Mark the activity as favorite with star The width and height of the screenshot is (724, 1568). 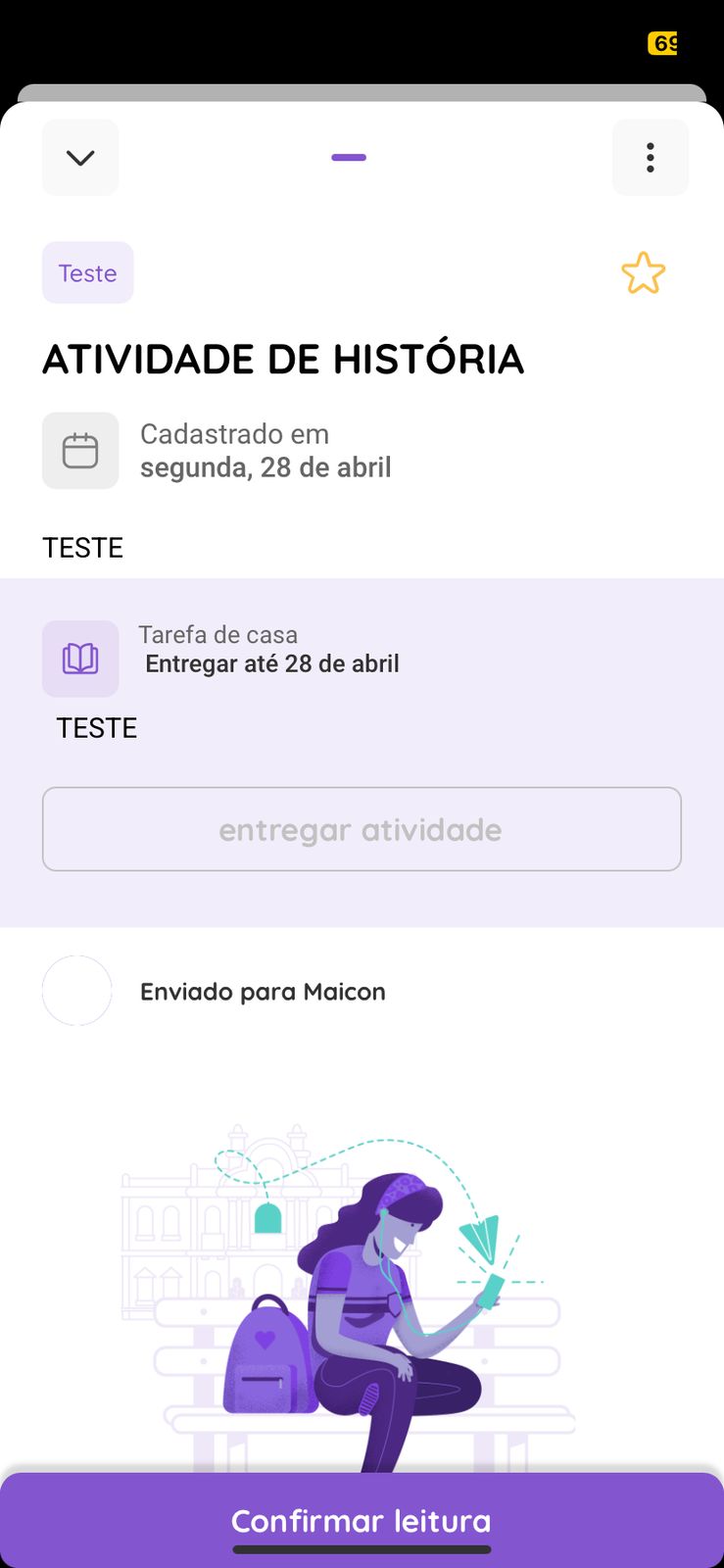[643, 273]
